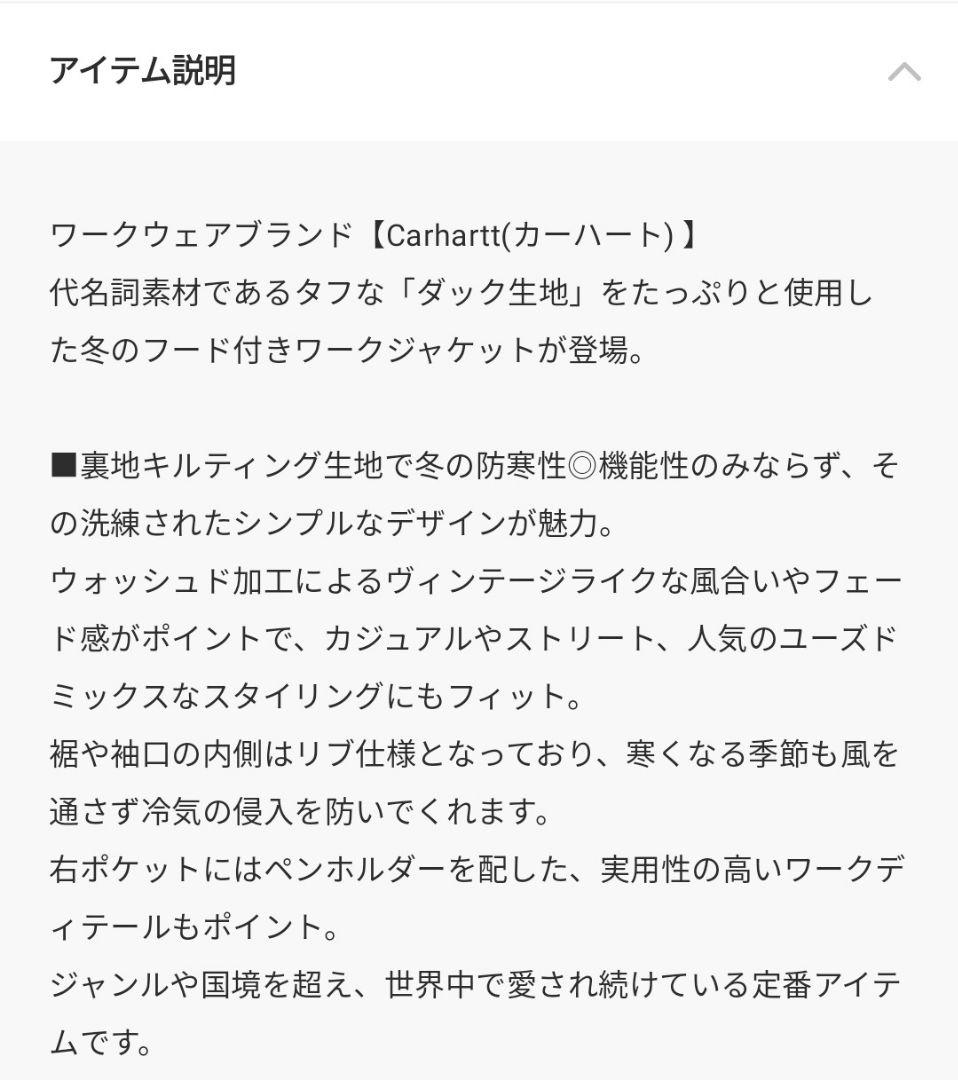Click the chevron arrow beside アイテム説明
Viewport: 958px width, 1080px height.
[x=905, y=72]
